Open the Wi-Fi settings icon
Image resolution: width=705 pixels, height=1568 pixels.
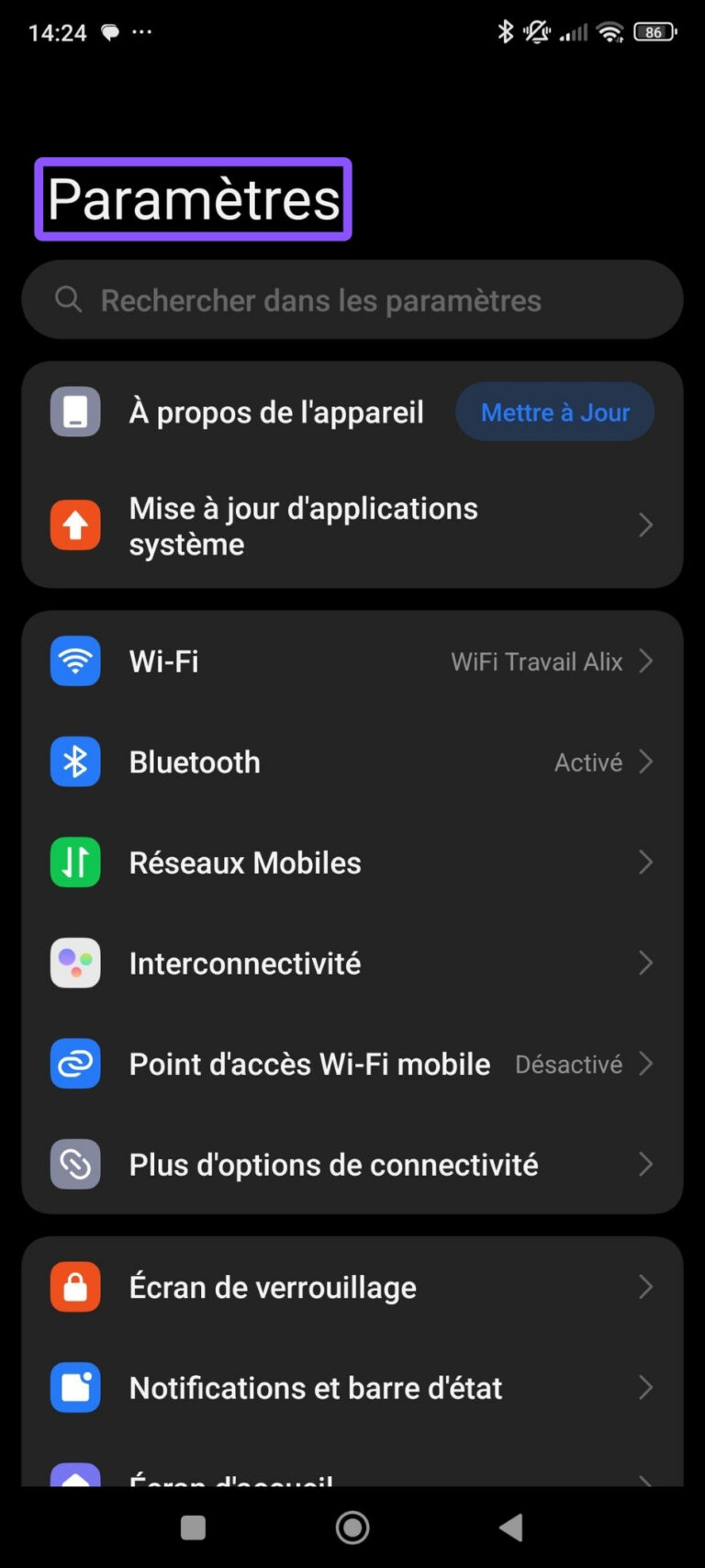(x=74, y=660)
